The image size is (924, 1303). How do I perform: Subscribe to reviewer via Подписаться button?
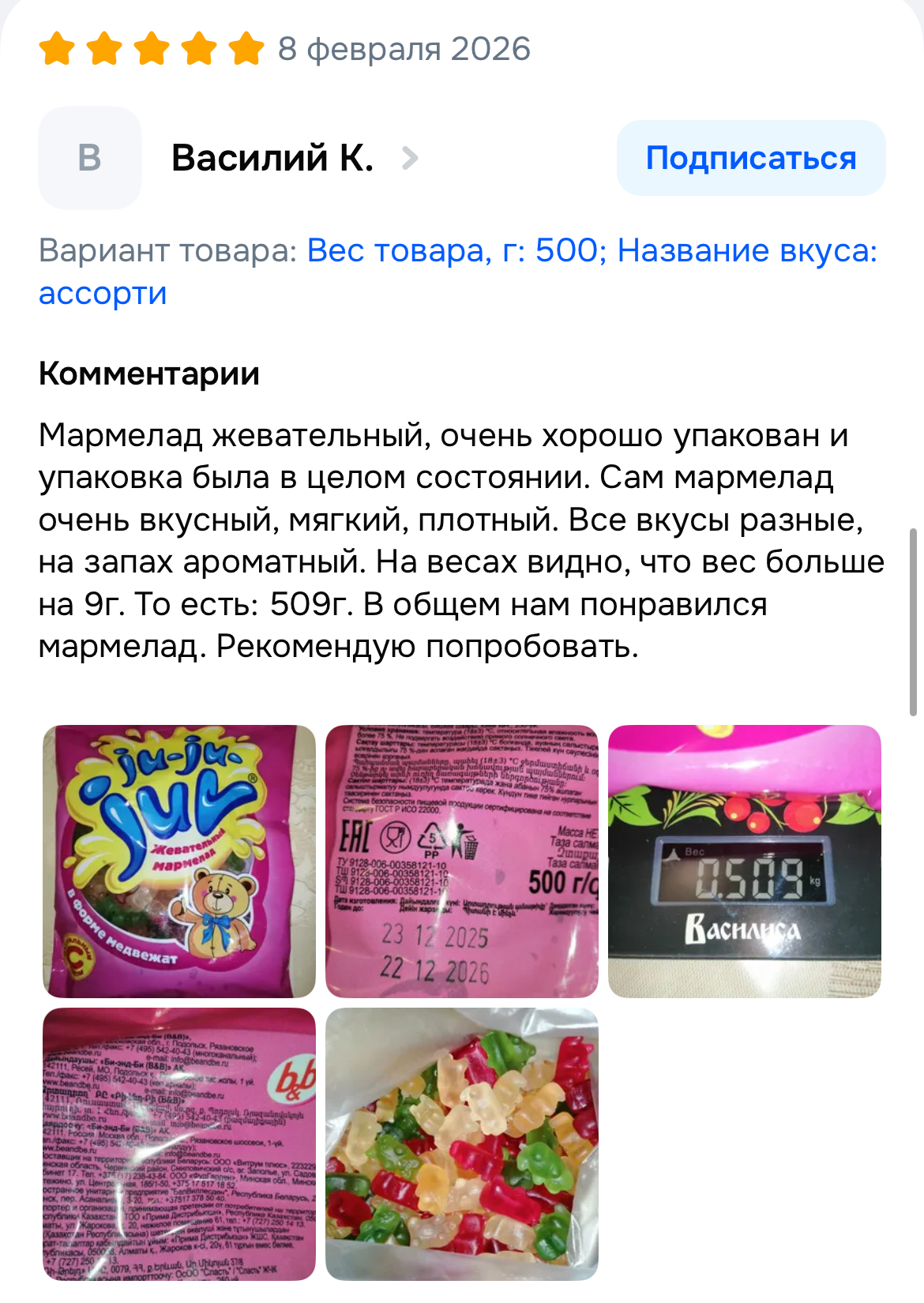750,158
